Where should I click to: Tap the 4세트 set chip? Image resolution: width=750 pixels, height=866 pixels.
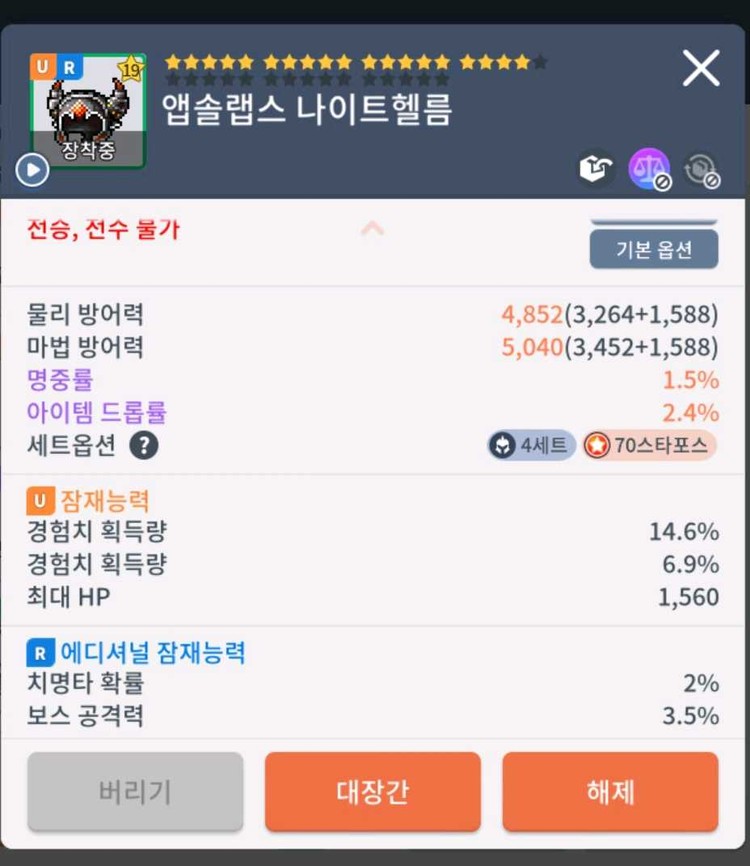[x=531, y=445]
